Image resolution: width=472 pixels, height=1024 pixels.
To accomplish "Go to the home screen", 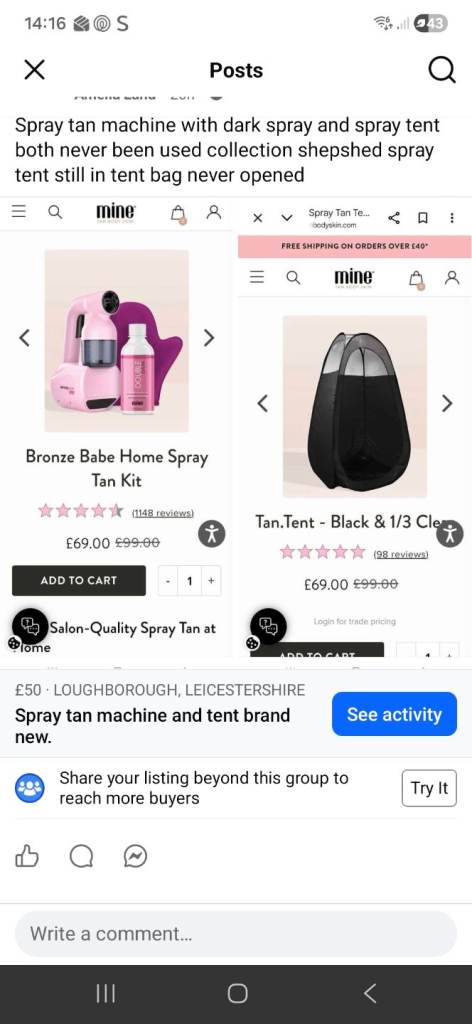I will pyautogui.click(x=237, y=993).
